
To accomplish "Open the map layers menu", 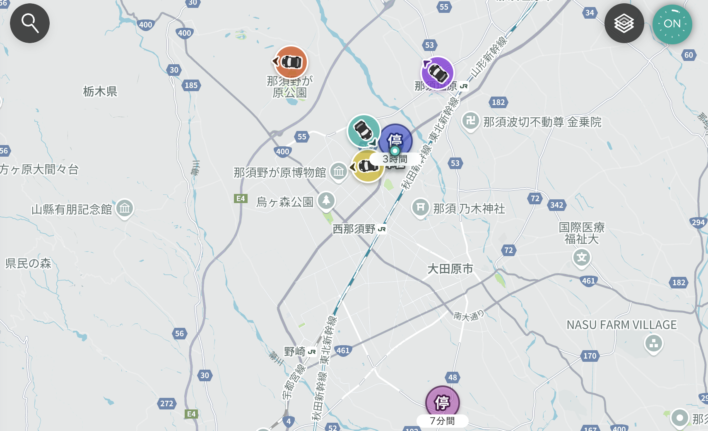I will click(624, 23).
